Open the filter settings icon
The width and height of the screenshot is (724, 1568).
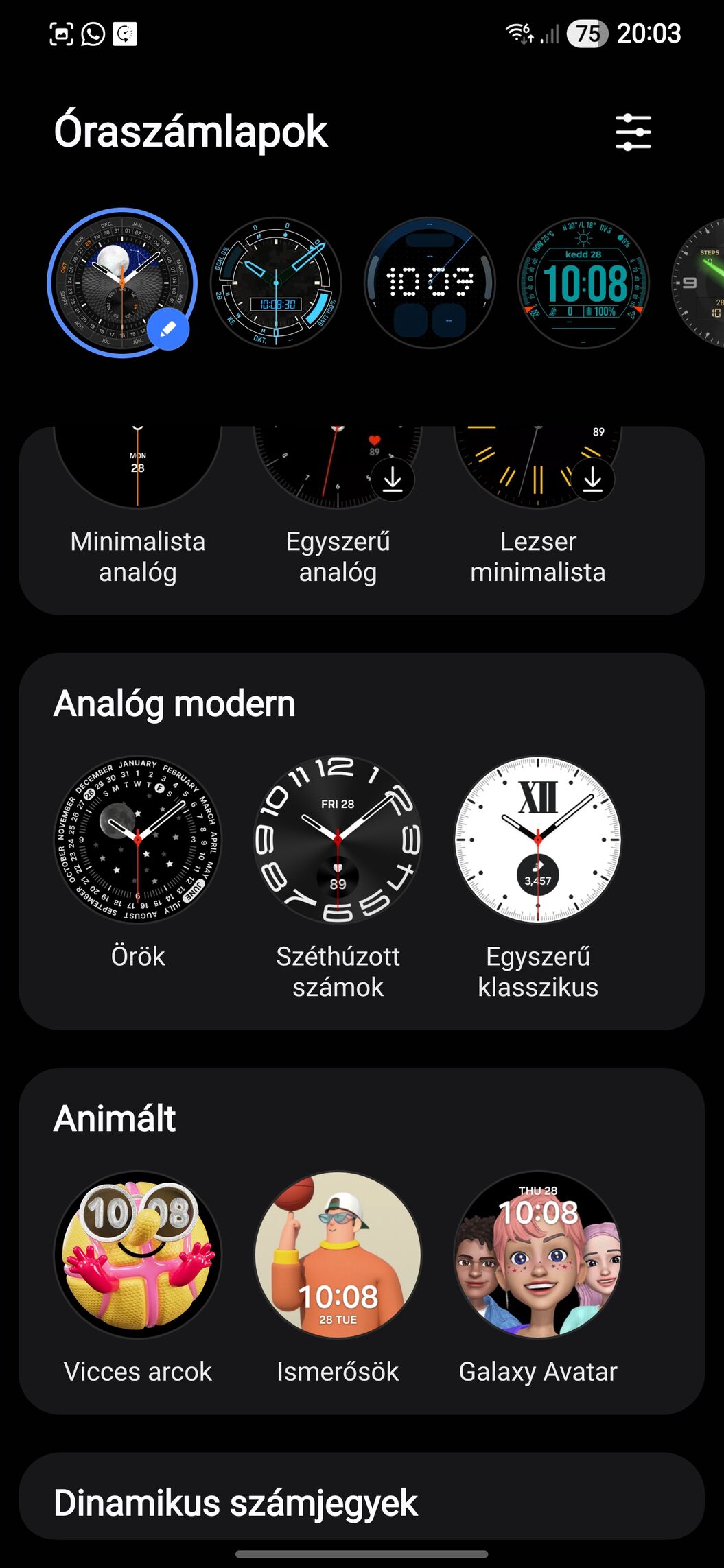[633, 132]
